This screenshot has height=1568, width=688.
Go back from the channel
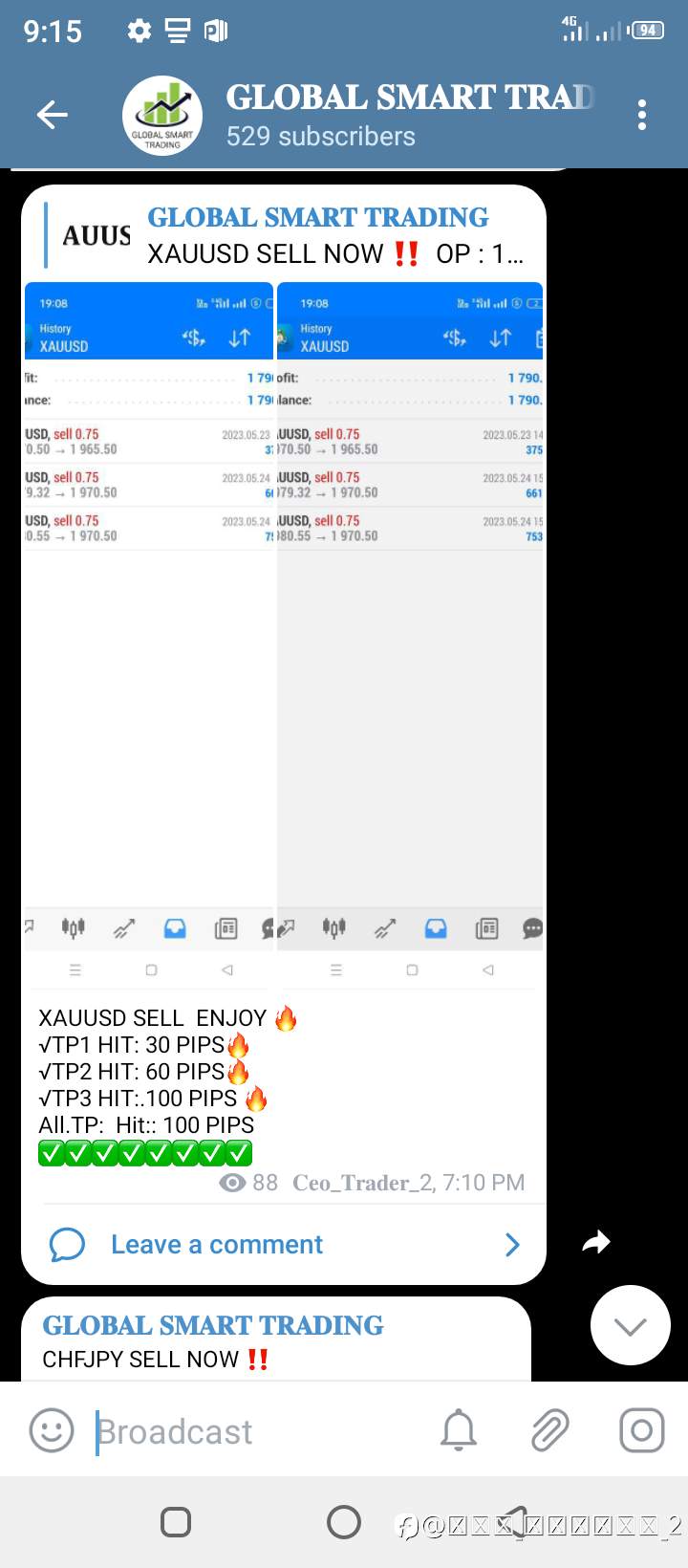click(x=52, y=116)
